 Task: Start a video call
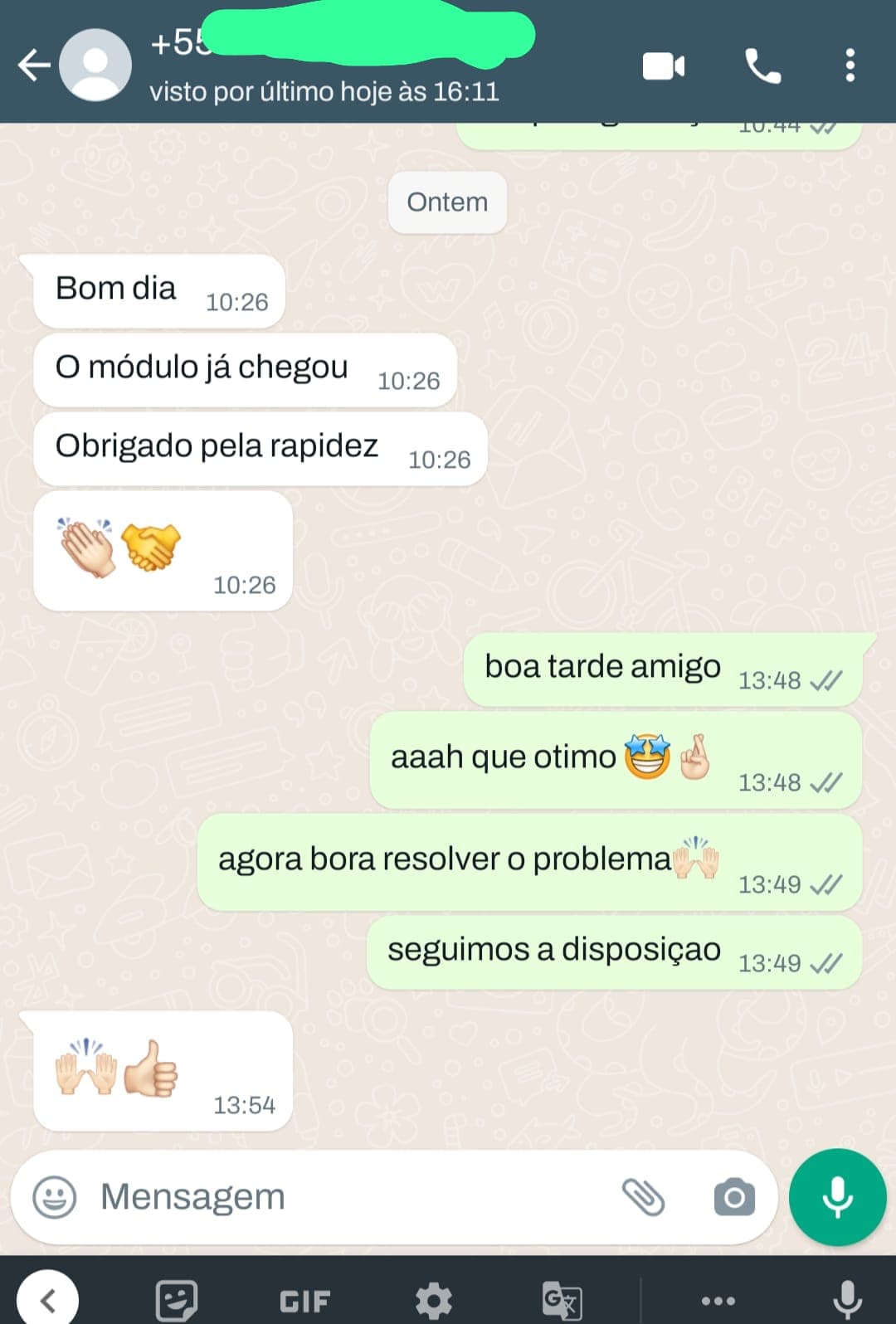[663, 66]
